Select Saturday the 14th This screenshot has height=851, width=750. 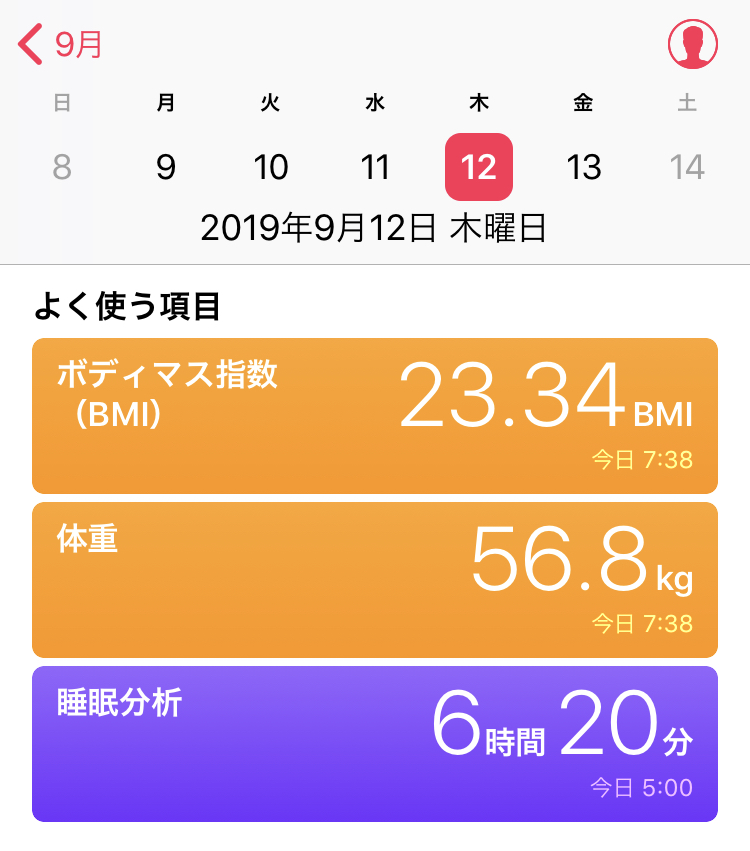point(688,167)
